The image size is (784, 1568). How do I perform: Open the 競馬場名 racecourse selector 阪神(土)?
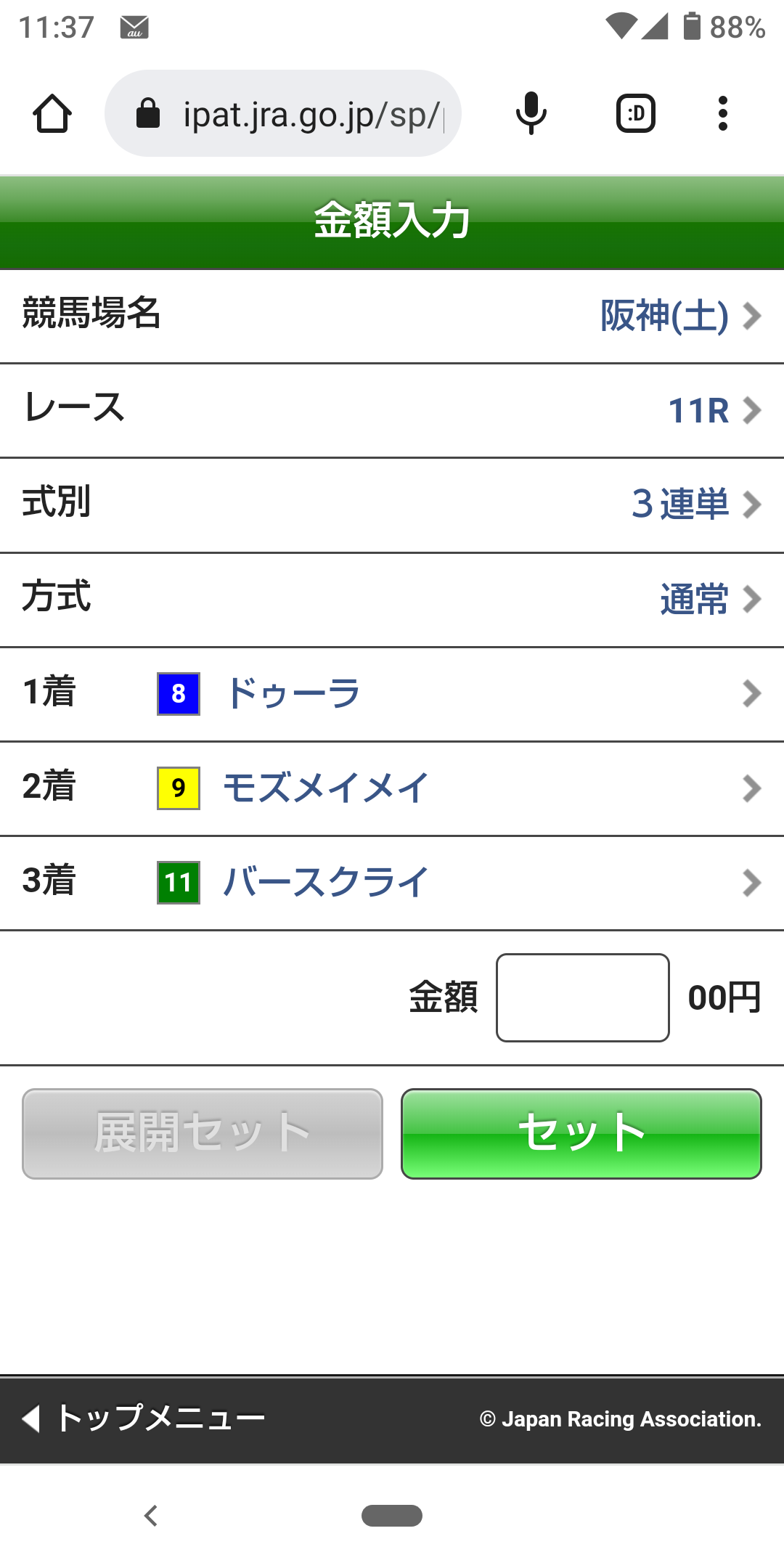click(662, 316)
